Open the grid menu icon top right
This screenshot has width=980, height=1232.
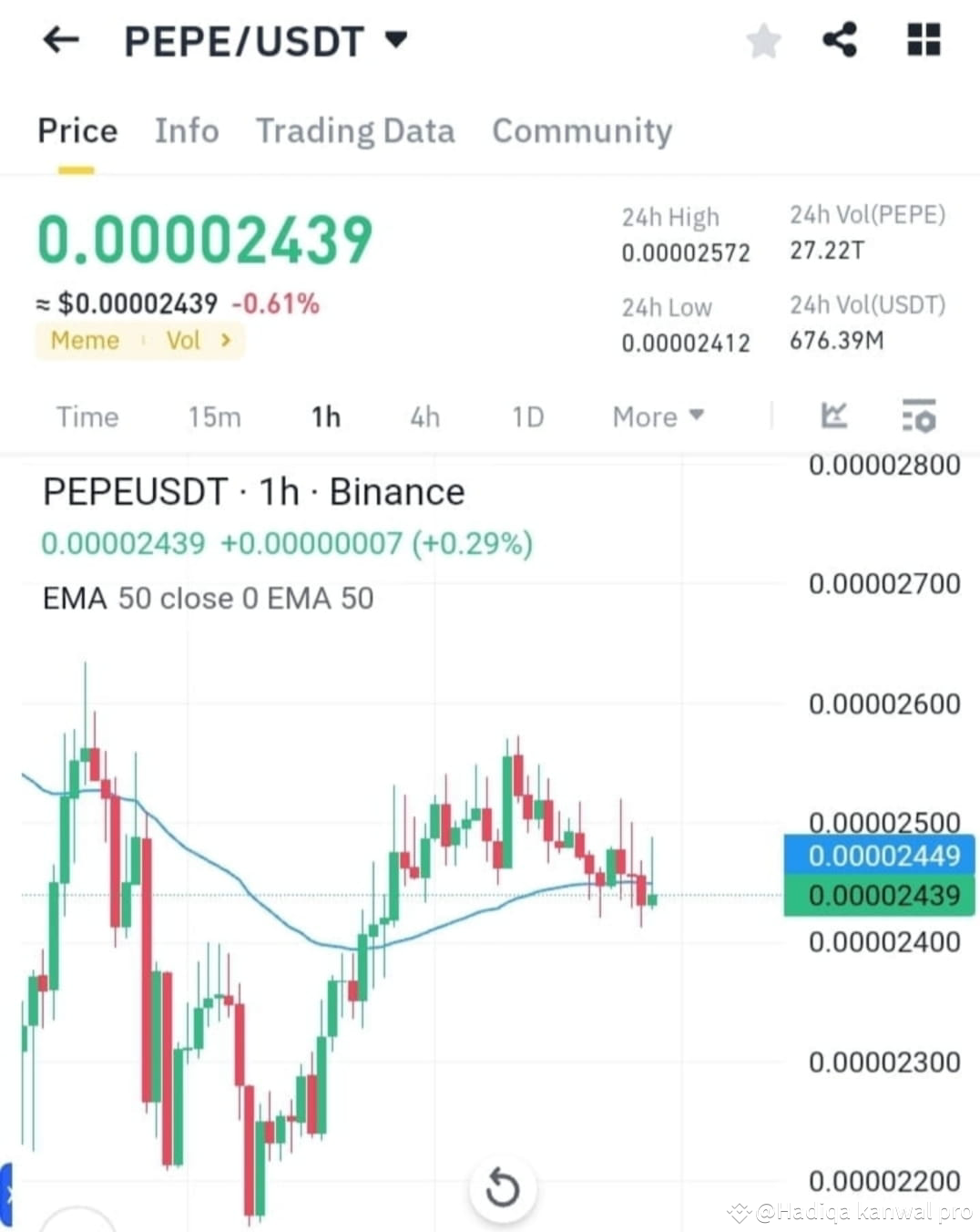[924, 40]
